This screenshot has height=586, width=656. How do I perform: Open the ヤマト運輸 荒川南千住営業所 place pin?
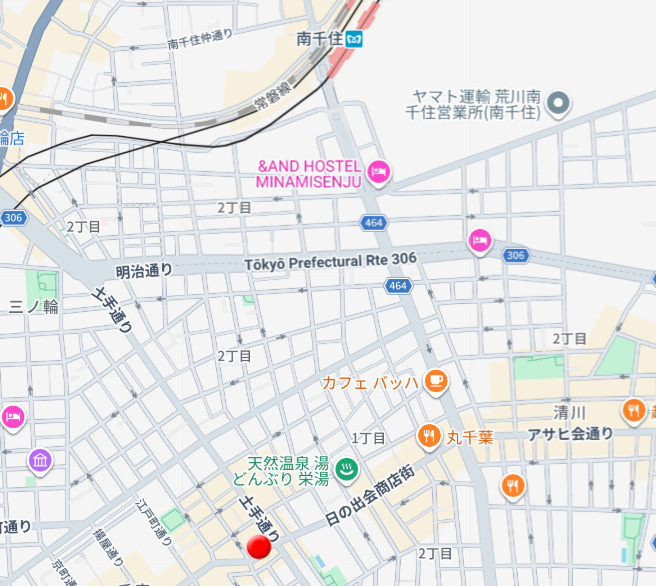tap(559, 102)
